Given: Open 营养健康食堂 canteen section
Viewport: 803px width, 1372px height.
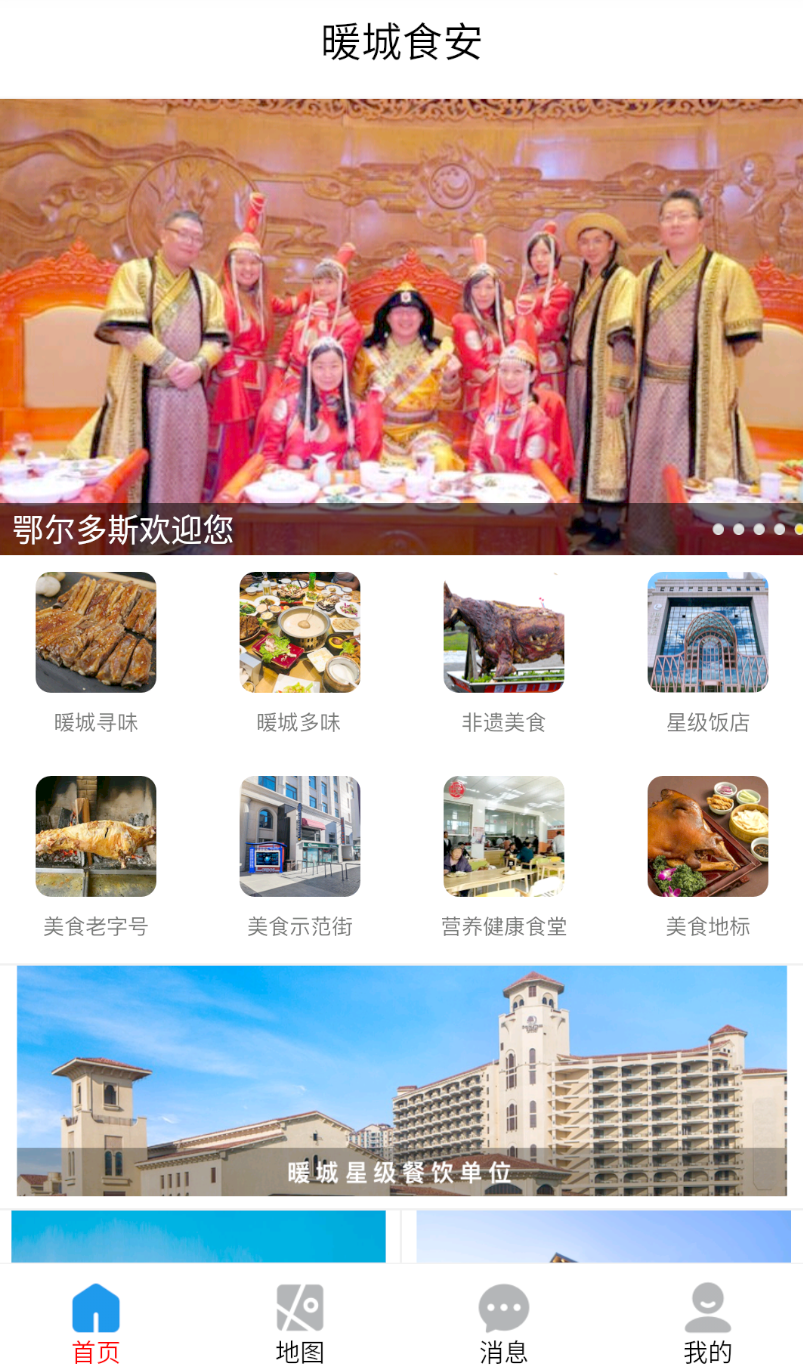Looking at the screenshot, I should (503, 836).
